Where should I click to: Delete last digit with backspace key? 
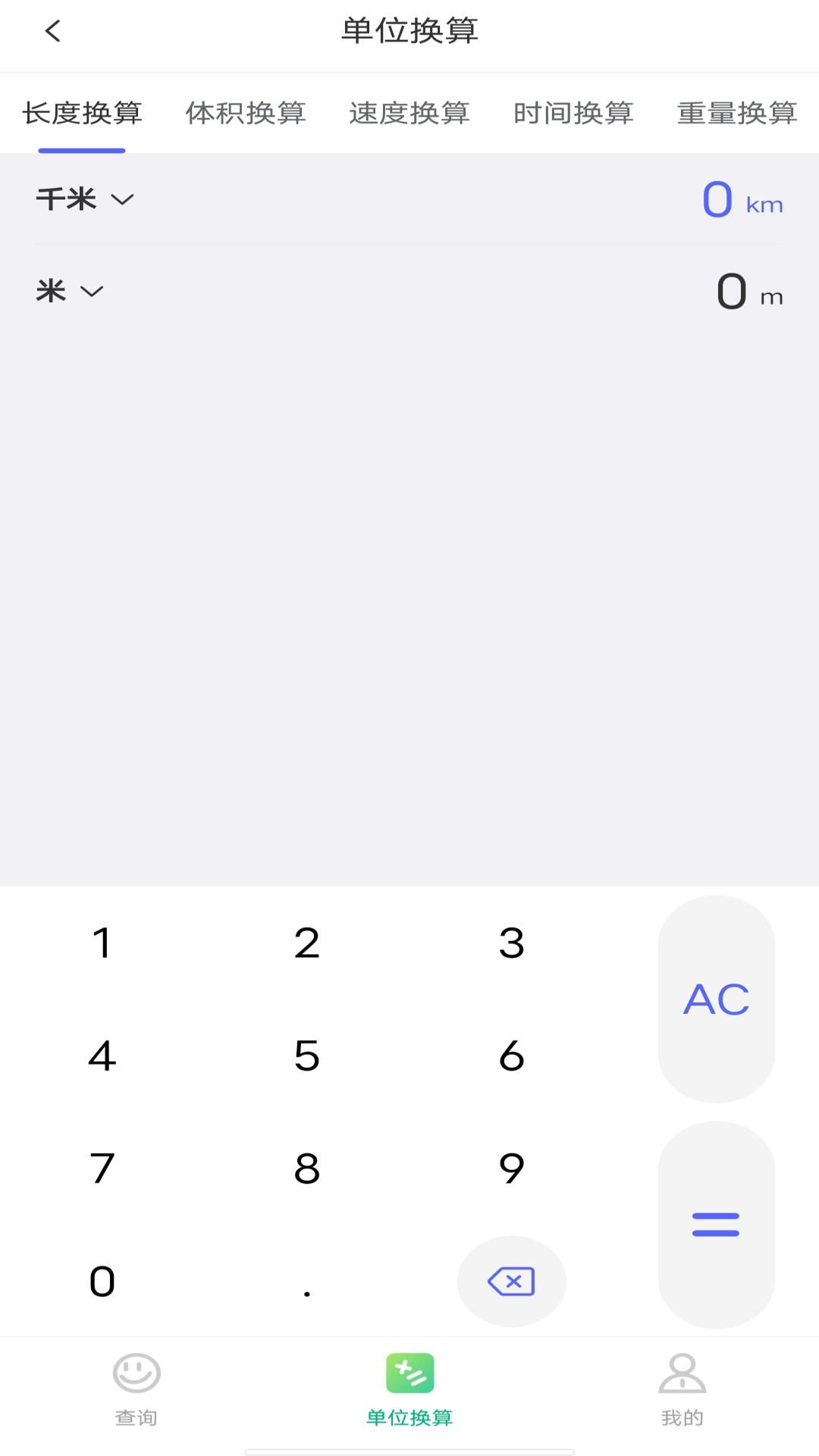tap(511, 1282)
